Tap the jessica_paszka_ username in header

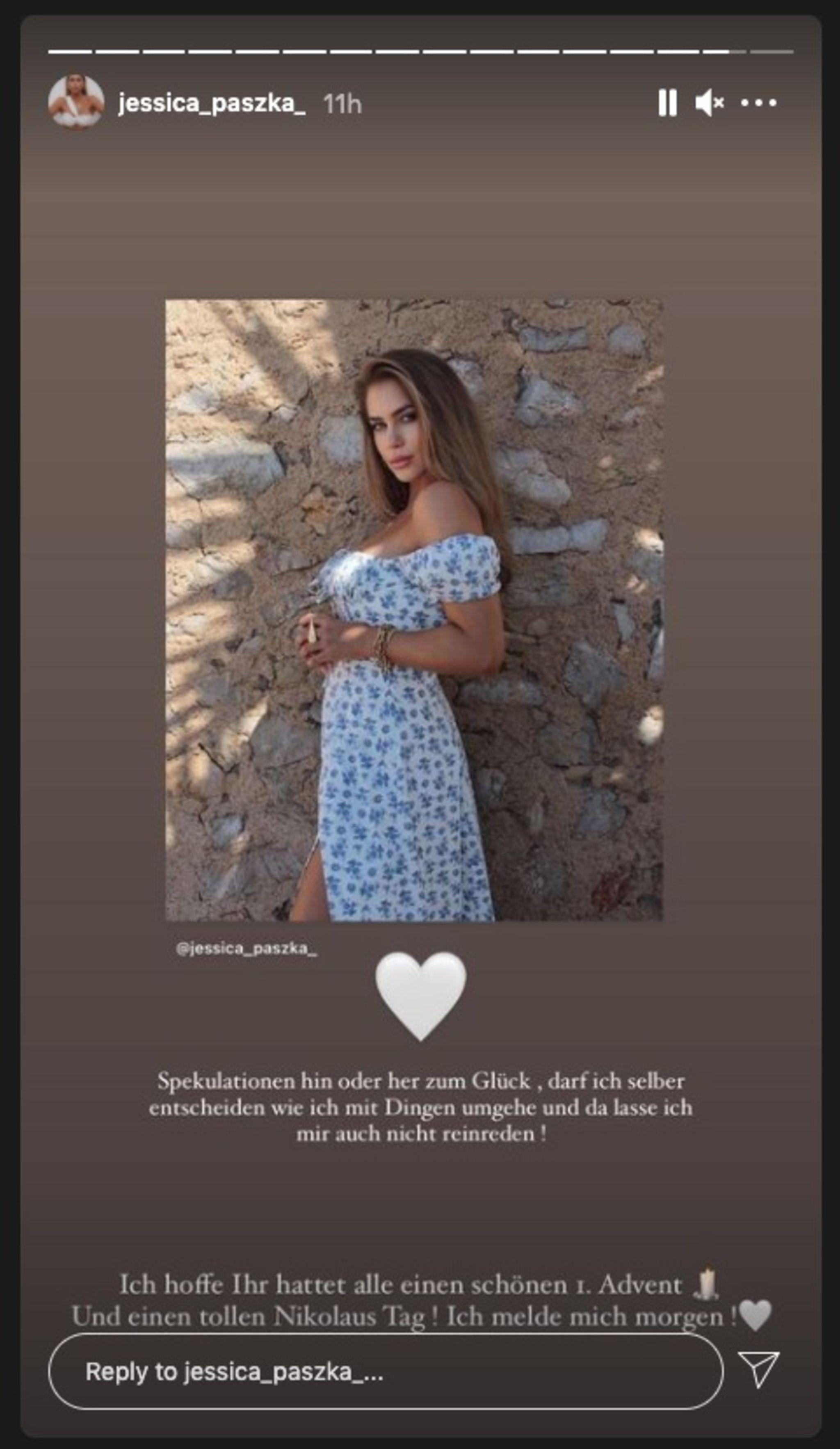[x=212, y=104]
